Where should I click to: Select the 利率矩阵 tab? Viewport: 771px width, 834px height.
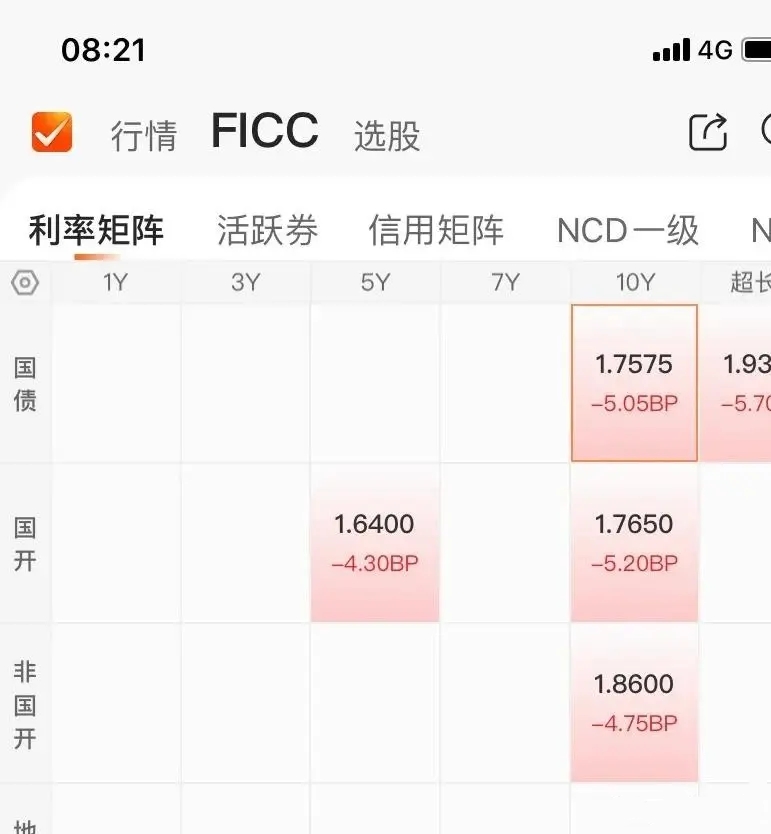96,230
